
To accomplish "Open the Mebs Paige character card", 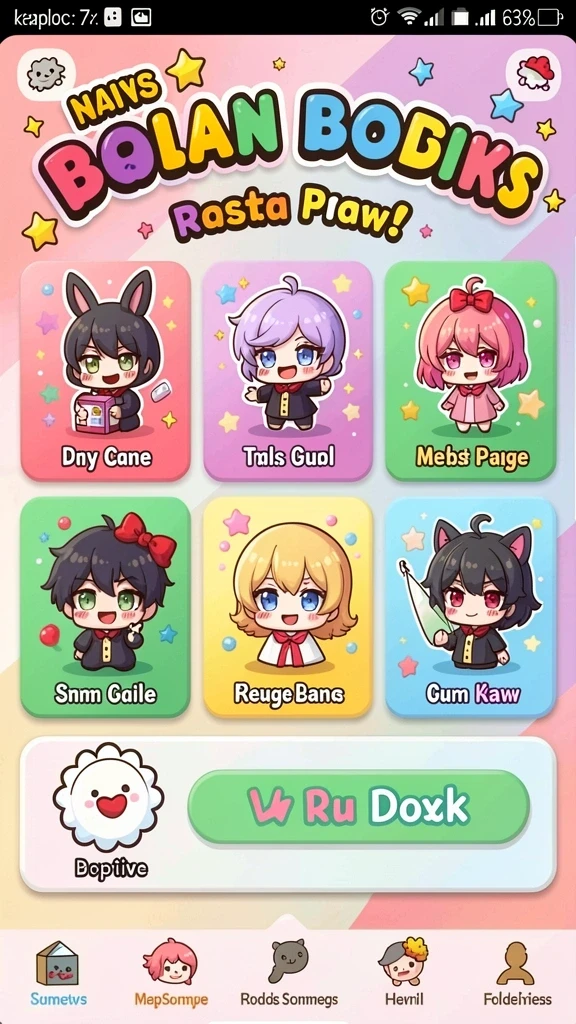I will point(470,371).
